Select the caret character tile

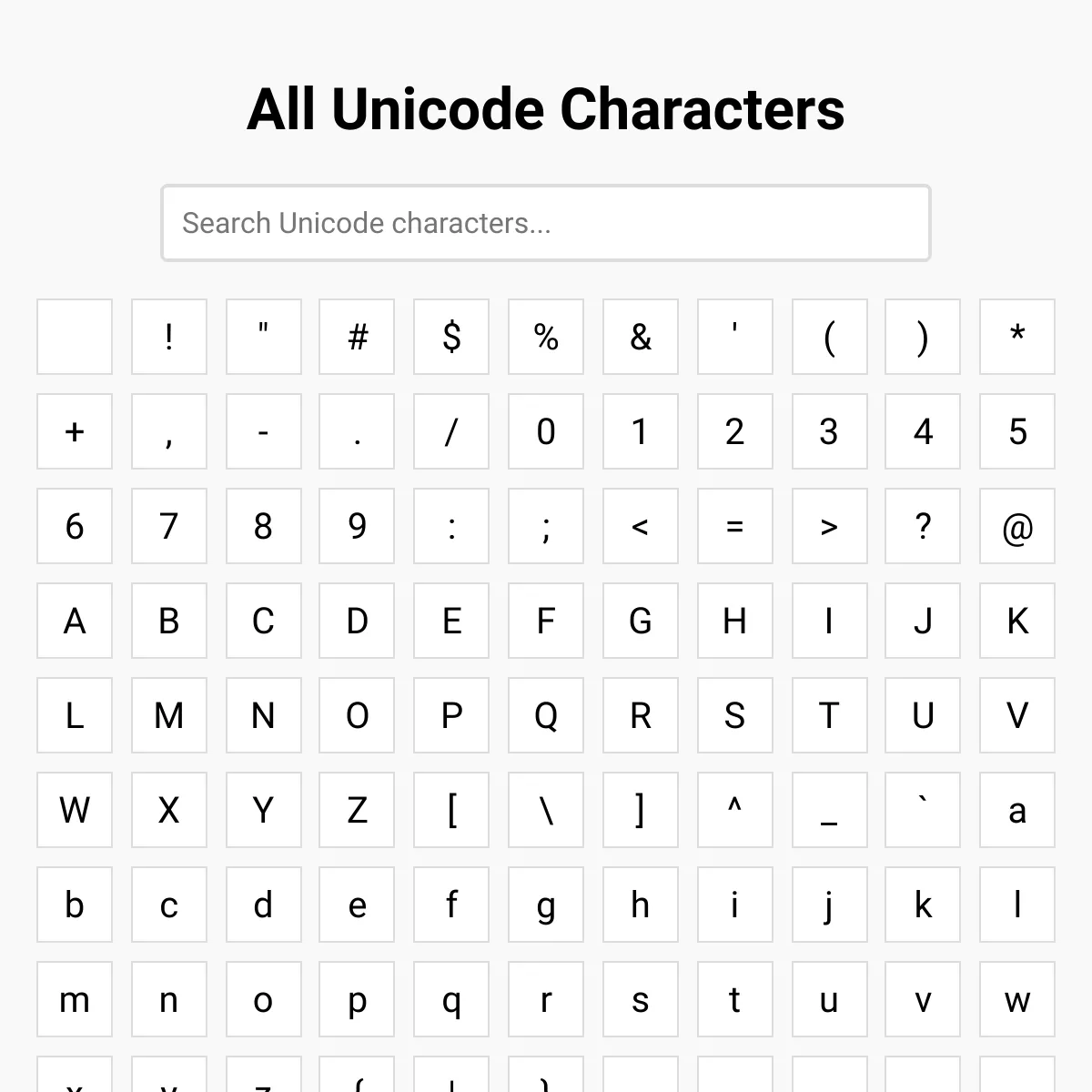(735, 810)
